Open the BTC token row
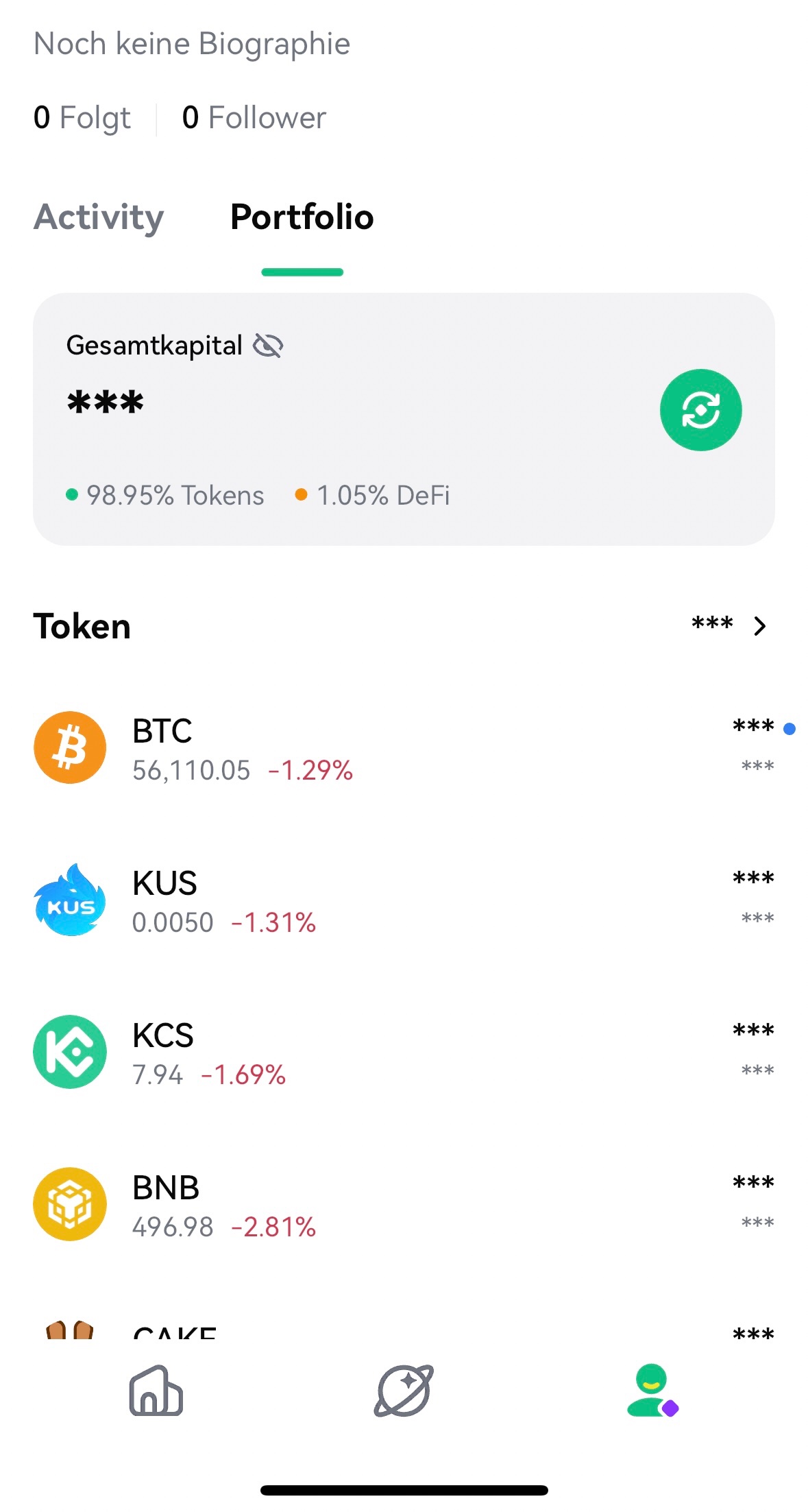808x1512 pixels. pos(404,748)
